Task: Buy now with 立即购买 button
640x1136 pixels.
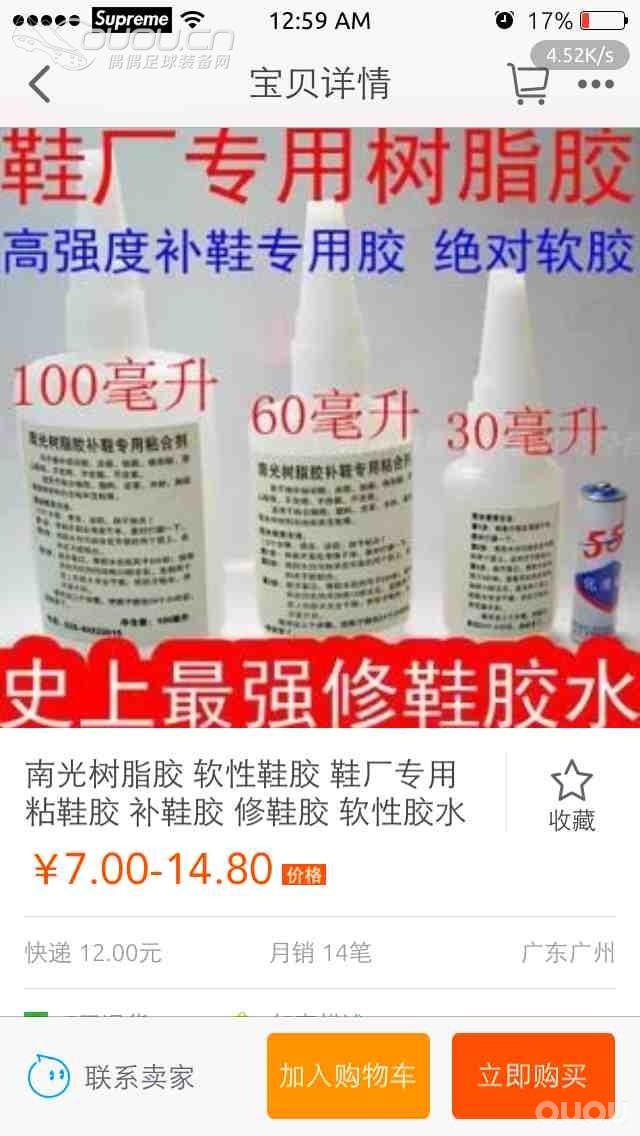Action: pos(533,1076)
